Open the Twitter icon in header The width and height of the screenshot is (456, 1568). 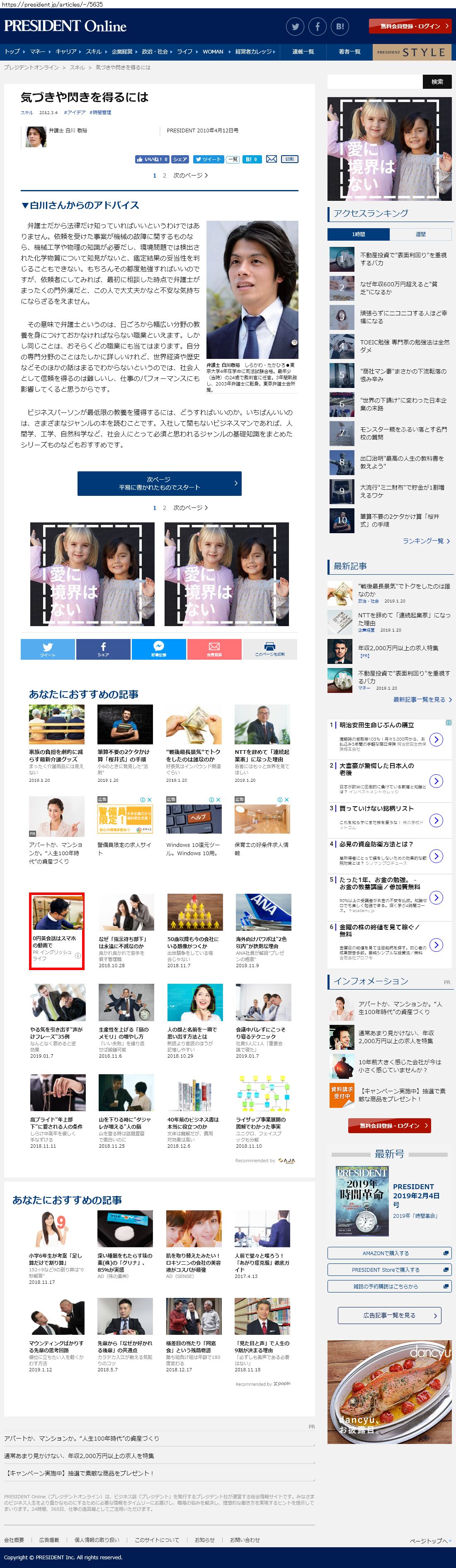click(x=296, y=26)
